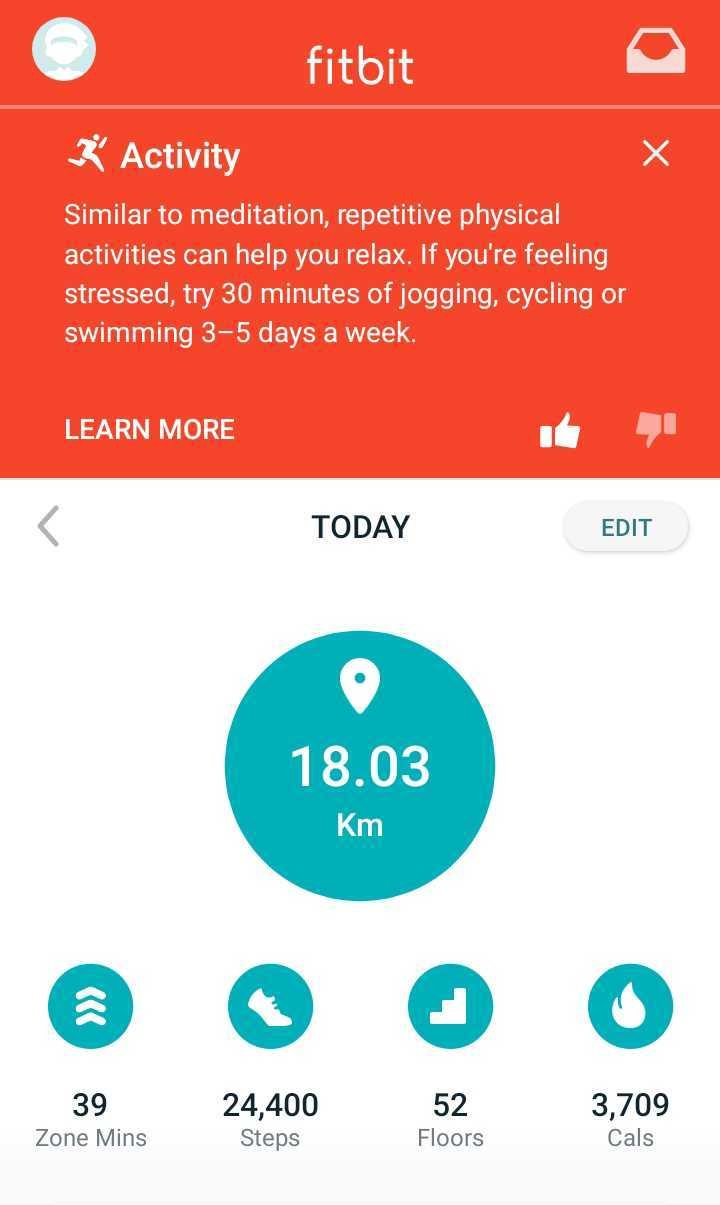Open the Steps stat
Viewport: 720px width, 1205px height.
[270, 1008]
